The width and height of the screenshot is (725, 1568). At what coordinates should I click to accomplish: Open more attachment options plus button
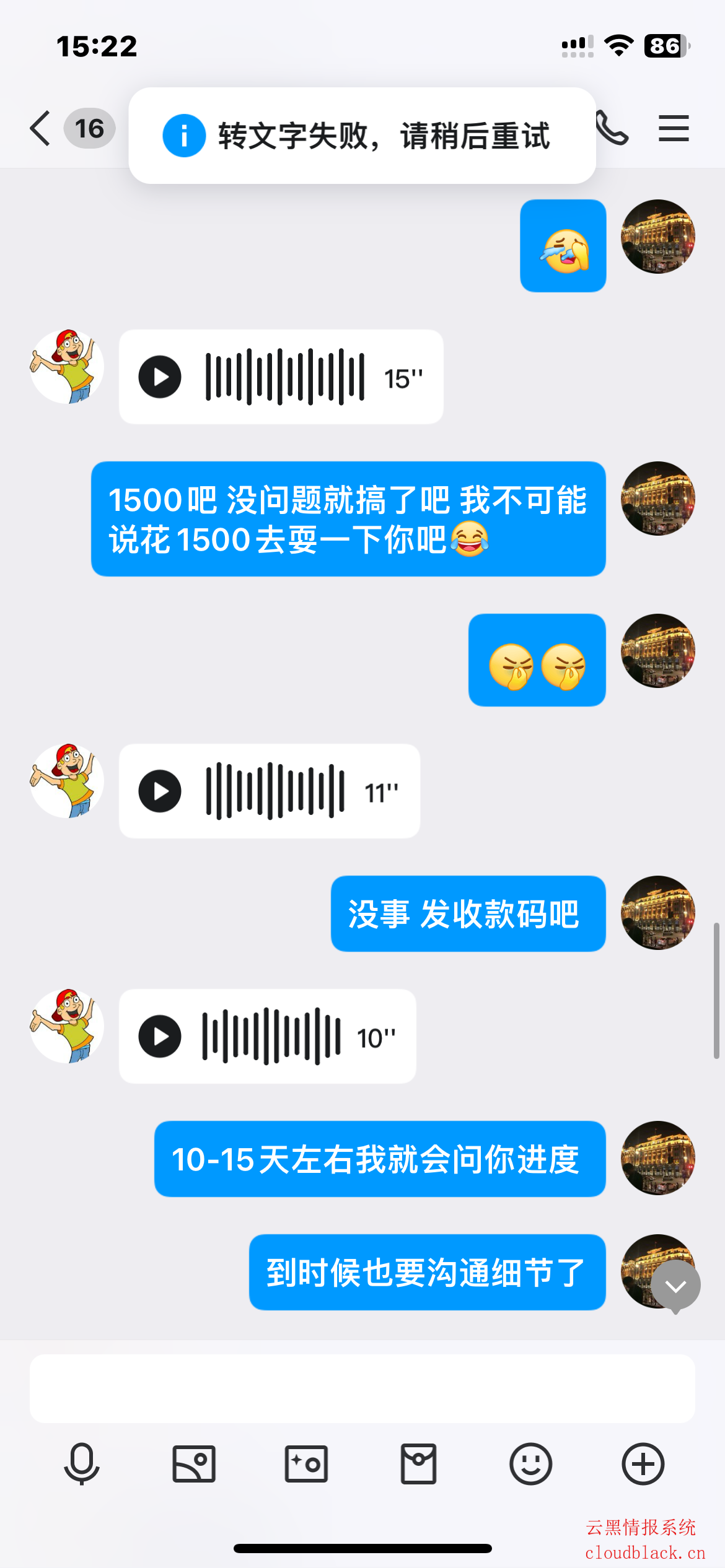(643, 1464)
